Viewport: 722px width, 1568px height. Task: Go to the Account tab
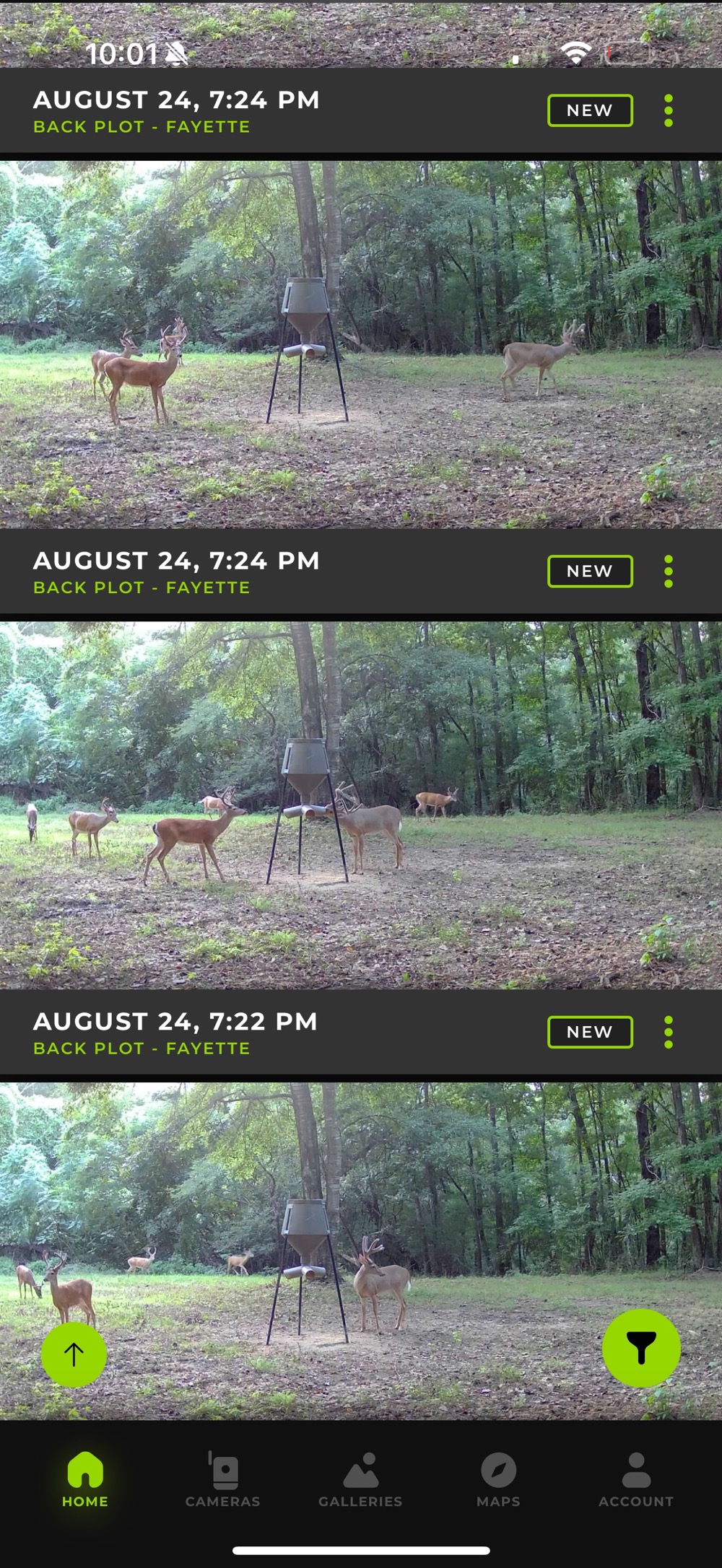[635, 1481]
